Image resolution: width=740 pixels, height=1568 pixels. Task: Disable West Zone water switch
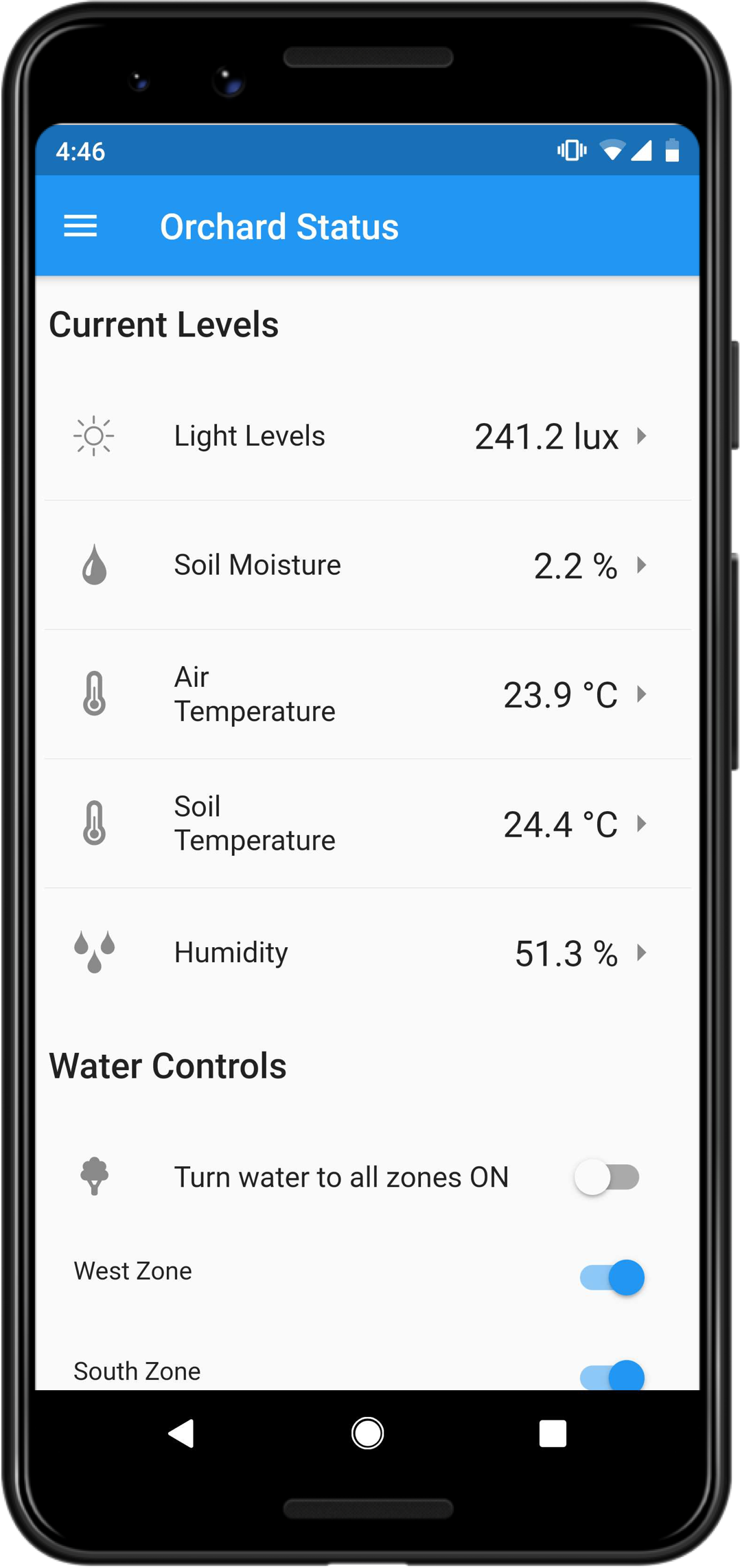[x=612, y=1277]
